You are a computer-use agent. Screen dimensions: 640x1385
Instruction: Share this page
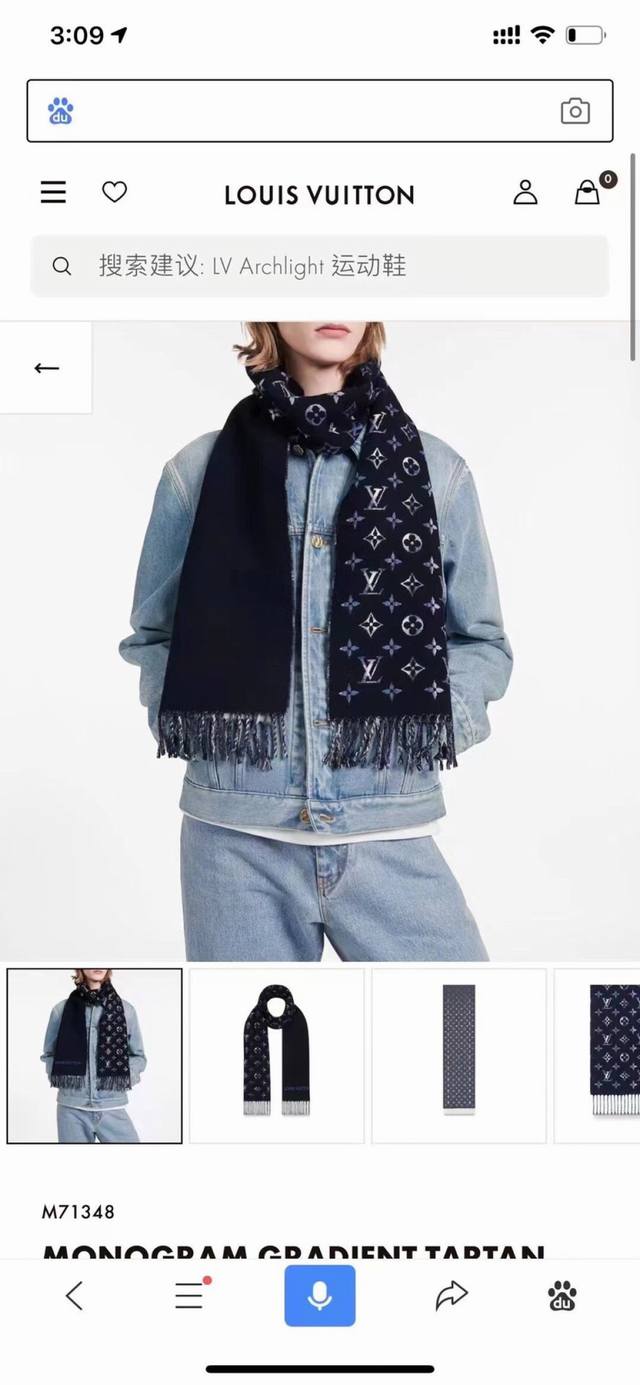coord(451,1296)
